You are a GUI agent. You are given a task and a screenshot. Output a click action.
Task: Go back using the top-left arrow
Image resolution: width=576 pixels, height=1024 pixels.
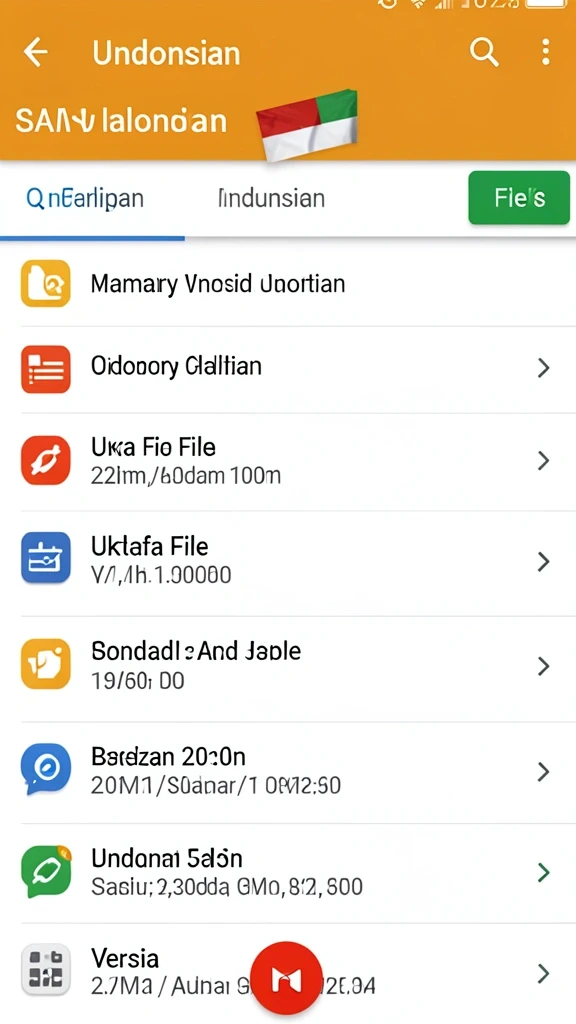(x=35, y=52)
